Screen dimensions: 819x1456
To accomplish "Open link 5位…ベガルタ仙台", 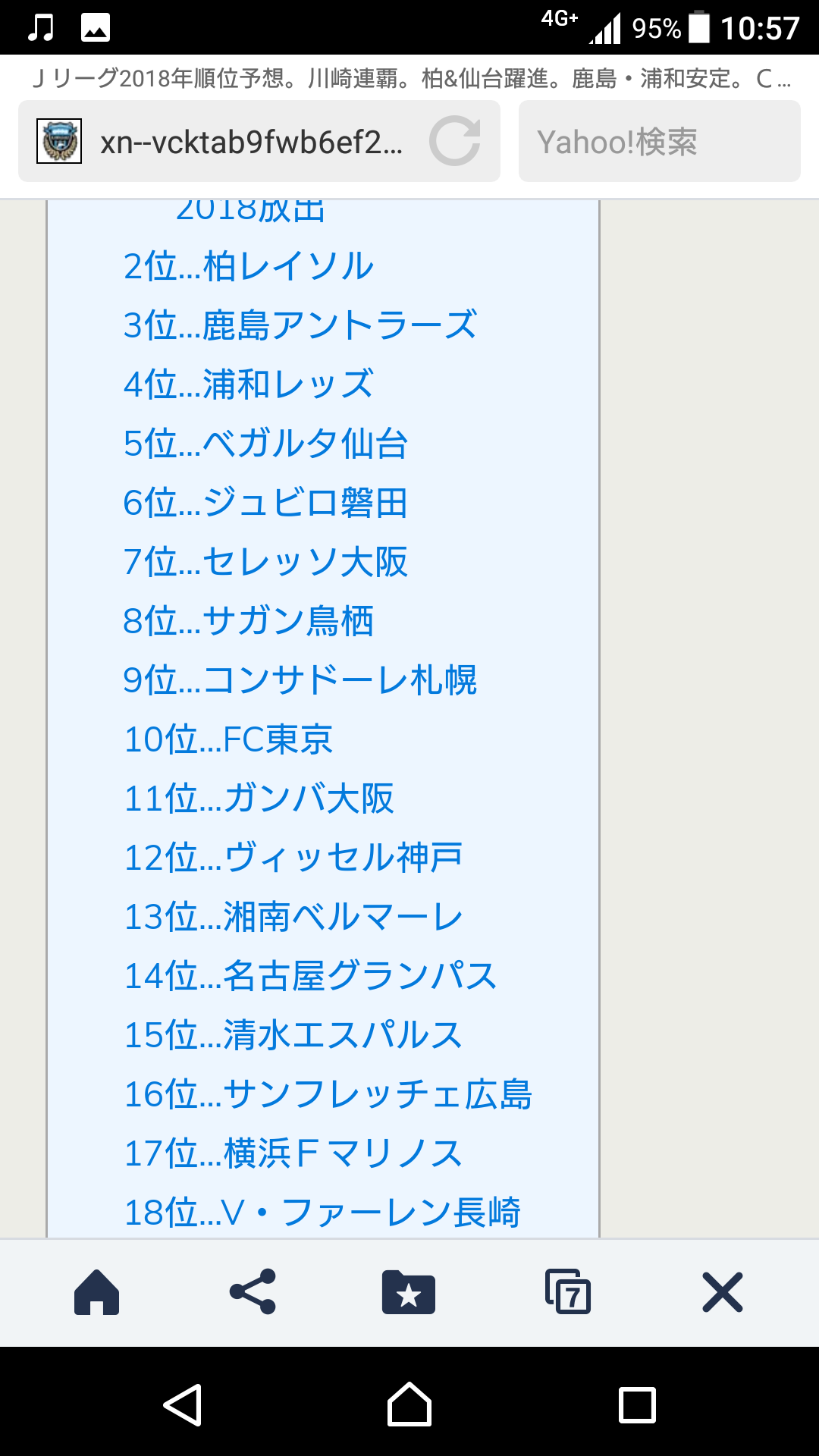I will [265, 444].
